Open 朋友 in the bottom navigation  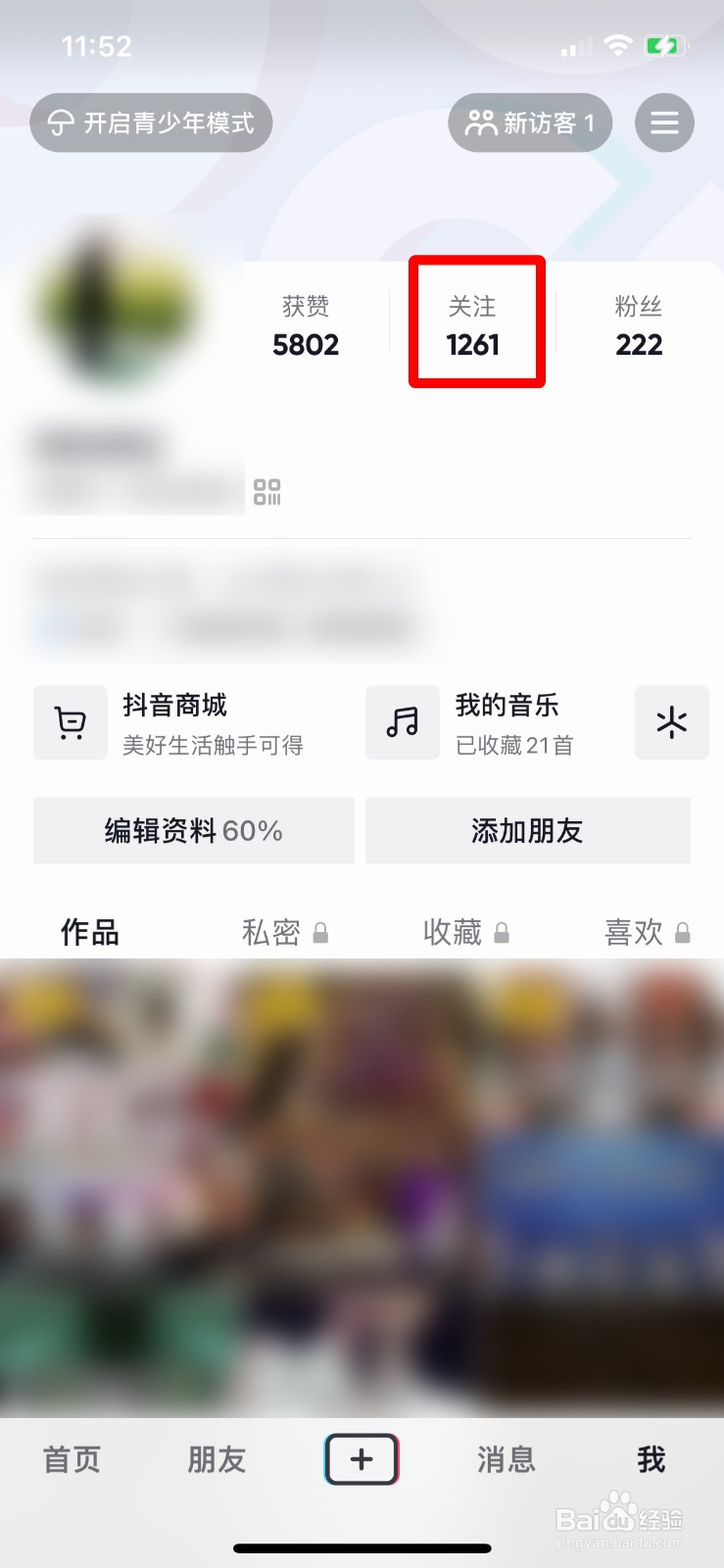216,1459
